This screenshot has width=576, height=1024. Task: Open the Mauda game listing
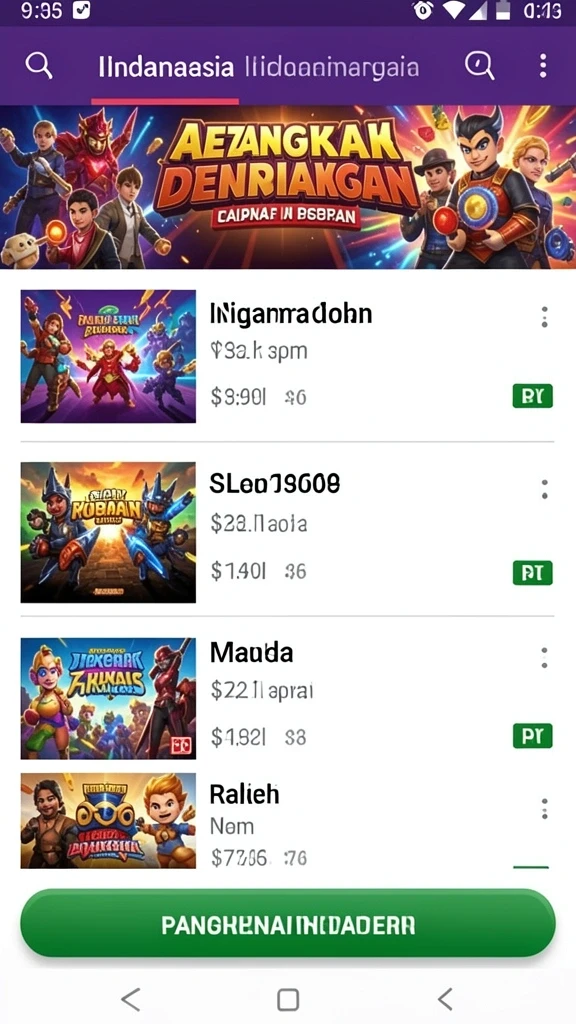click(287, 698)
